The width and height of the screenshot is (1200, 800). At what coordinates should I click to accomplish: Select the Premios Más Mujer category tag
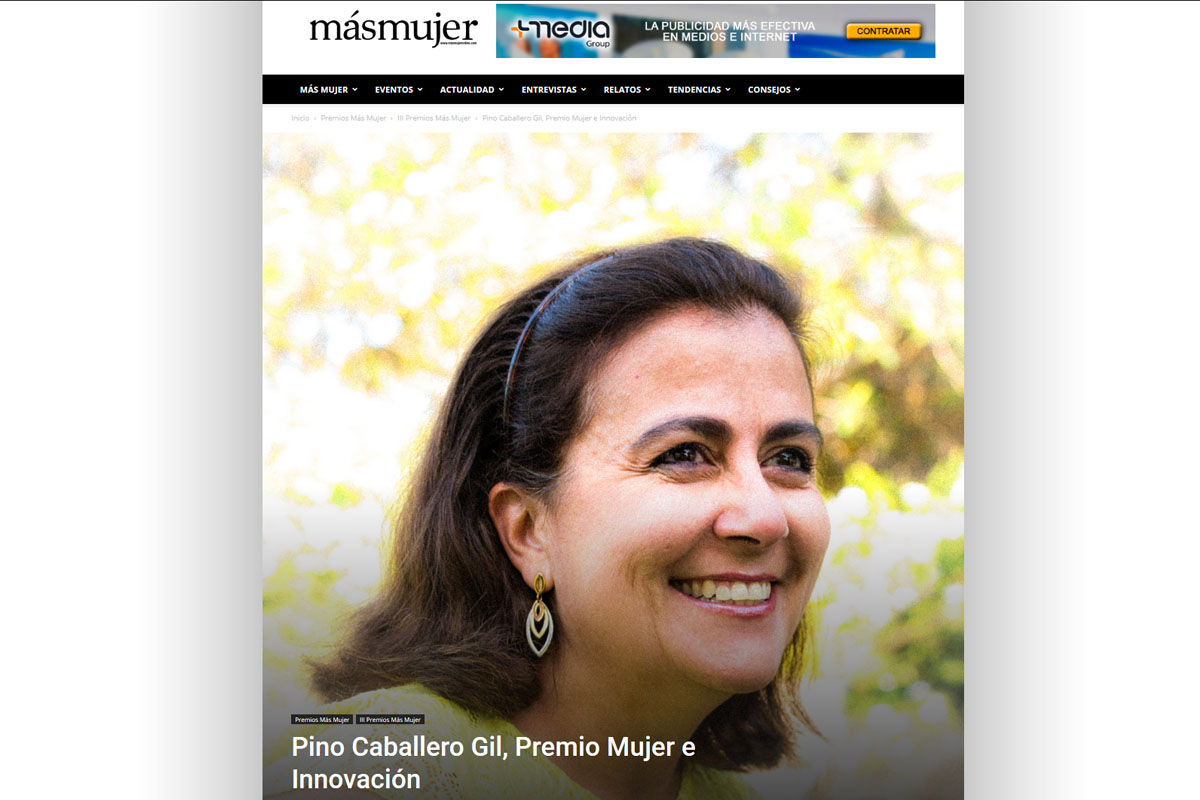point(322,720)
